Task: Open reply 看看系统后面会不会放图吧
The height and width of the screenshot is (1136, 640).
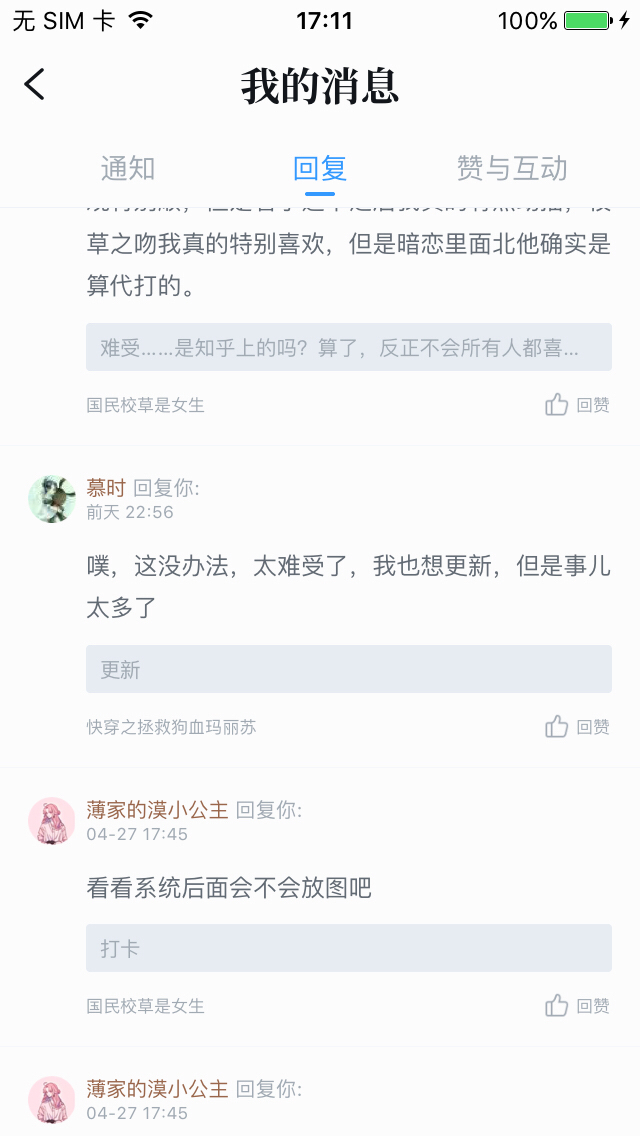Action: (x=229, y=887)
